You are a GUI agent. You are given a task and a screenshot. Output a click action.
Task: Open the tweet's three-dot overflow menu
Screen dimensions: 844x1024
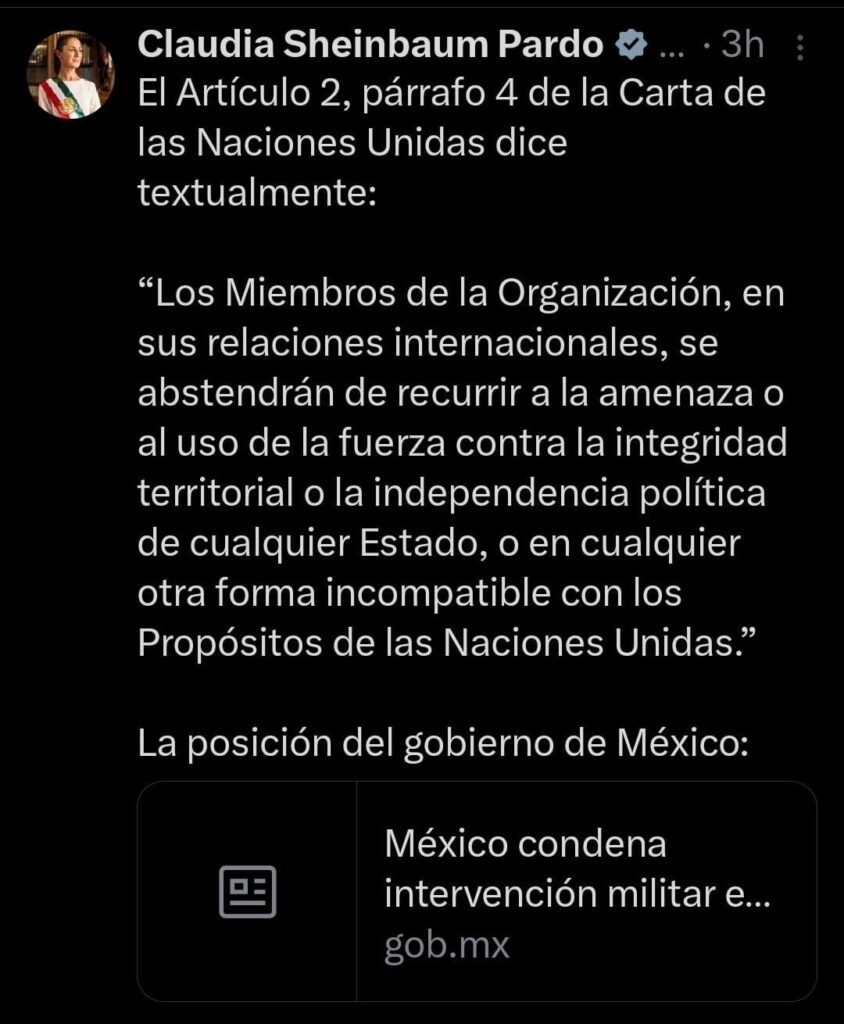(x=798, y=47)
